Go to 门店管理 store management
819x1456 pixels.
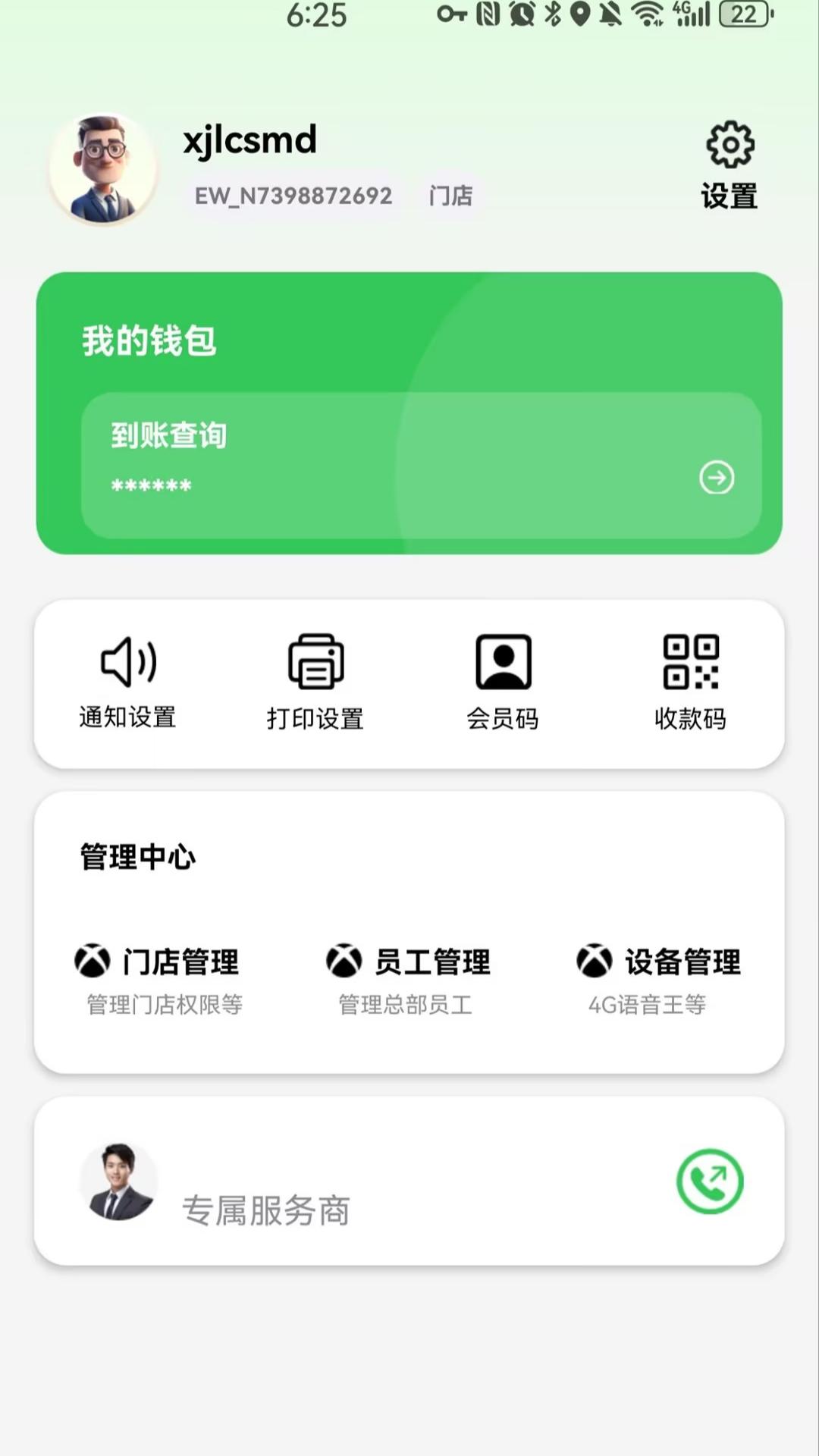pyautogui.click(x=158, y=977)
